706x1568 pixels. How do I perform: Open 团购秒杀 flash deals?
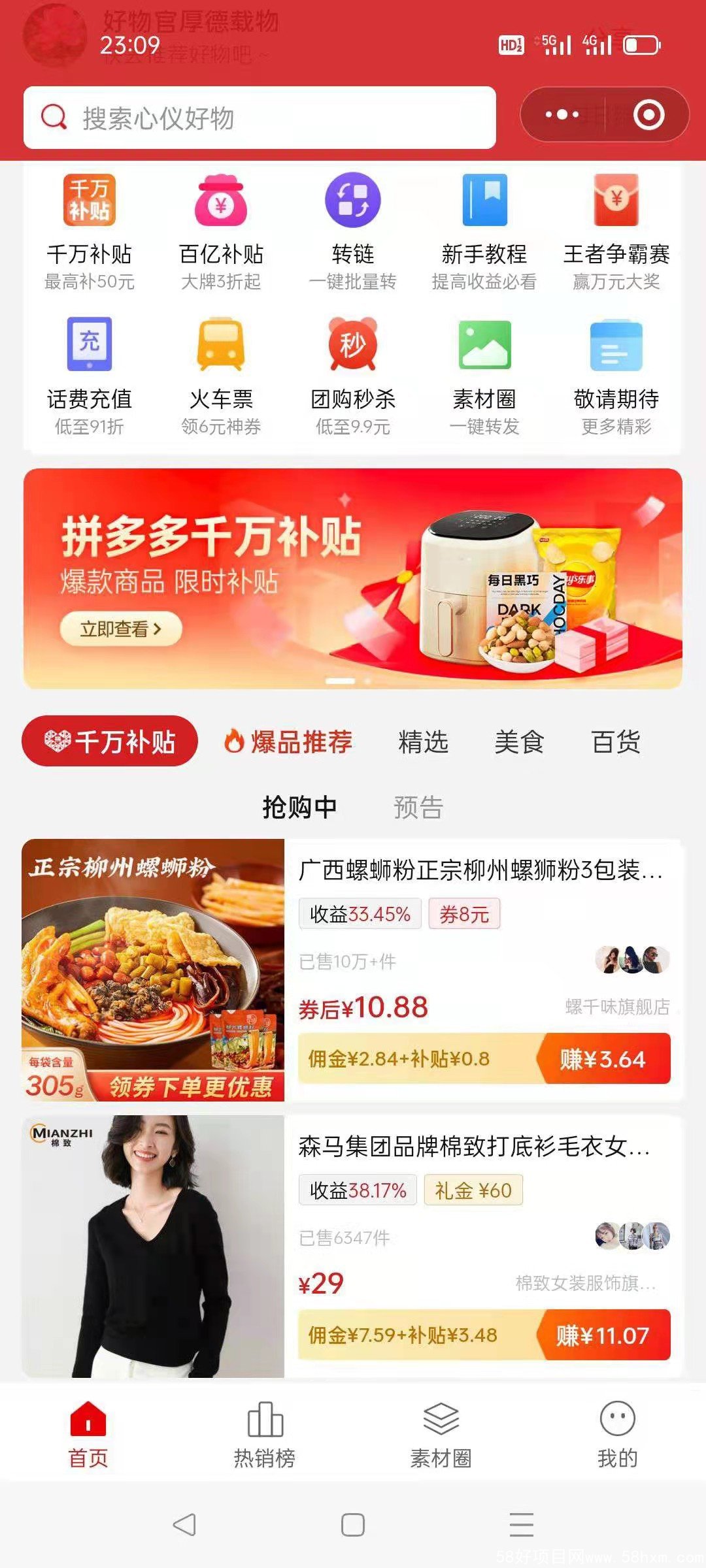[353, 374]
